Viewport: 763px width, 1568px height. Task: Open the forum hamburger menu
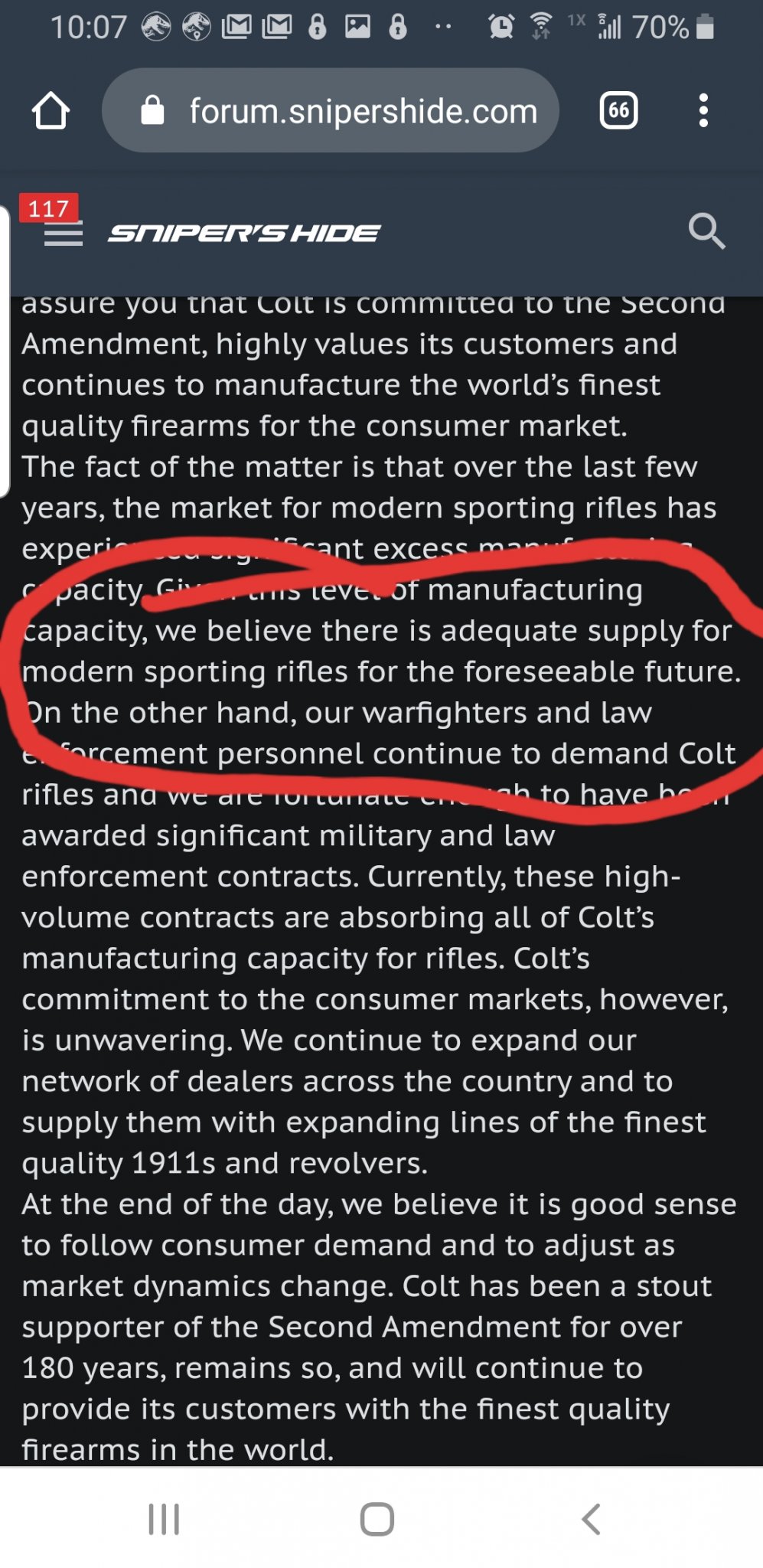pos(63,234)
